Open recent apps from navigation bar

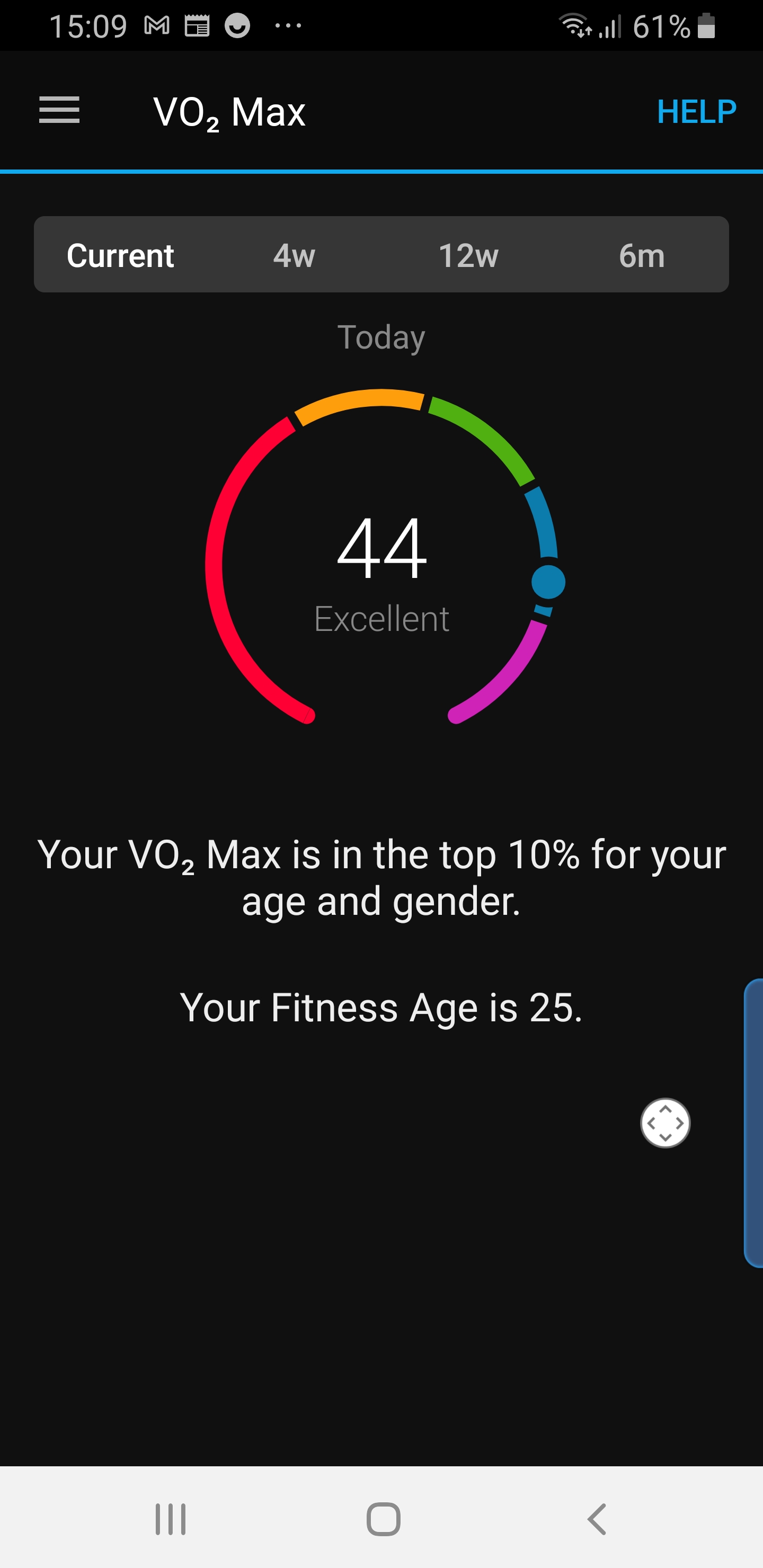(x=171, y=1519)
